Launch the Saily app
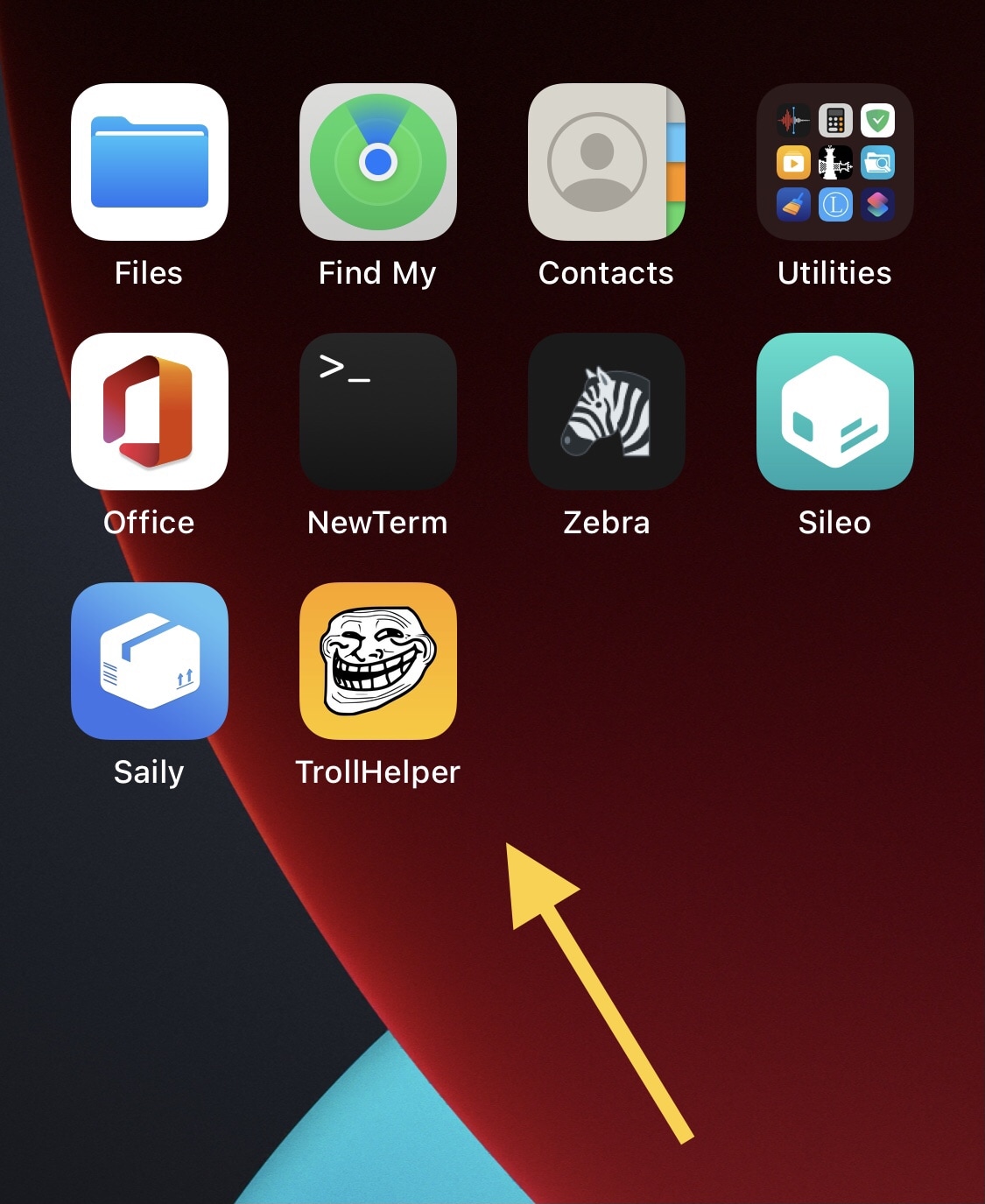The image size is (985, 1204). point(150,661)
